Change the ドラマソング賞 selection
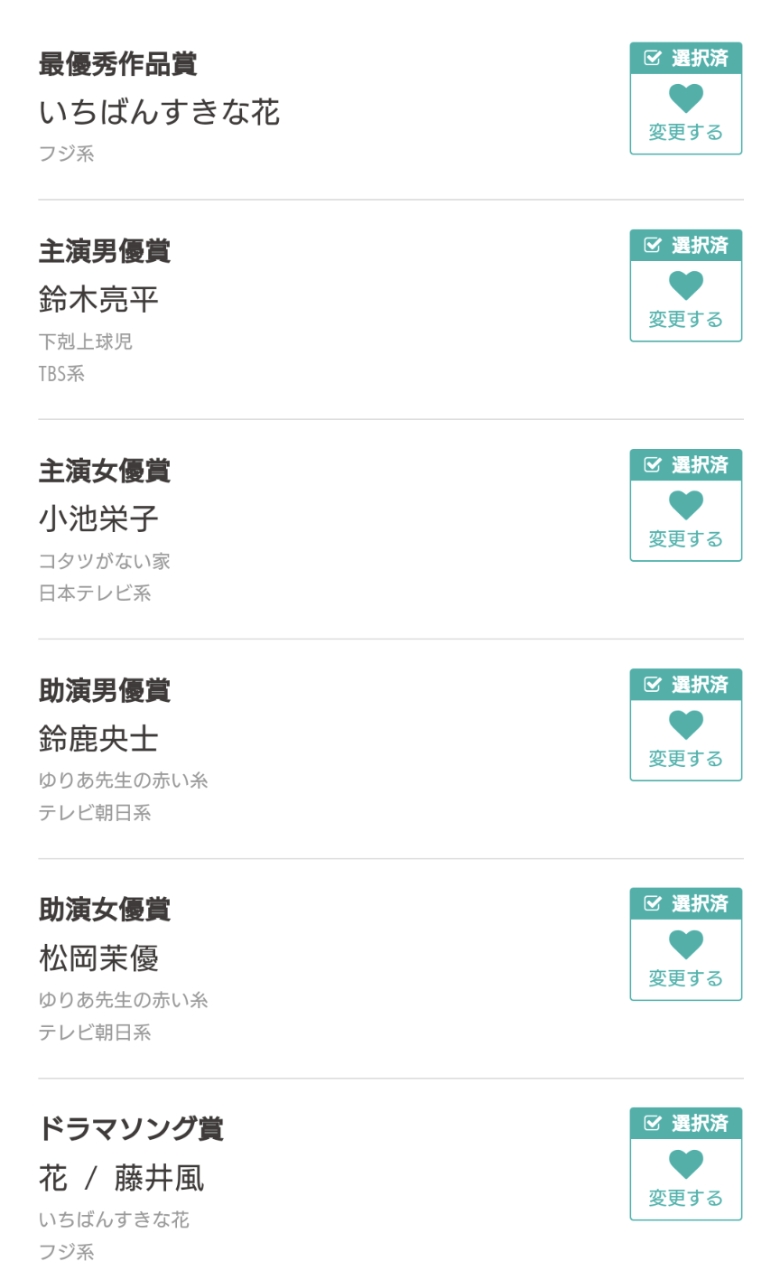Image resolution: width=780 pixels, height=1280 pixels. click(x=685, y=1179)
